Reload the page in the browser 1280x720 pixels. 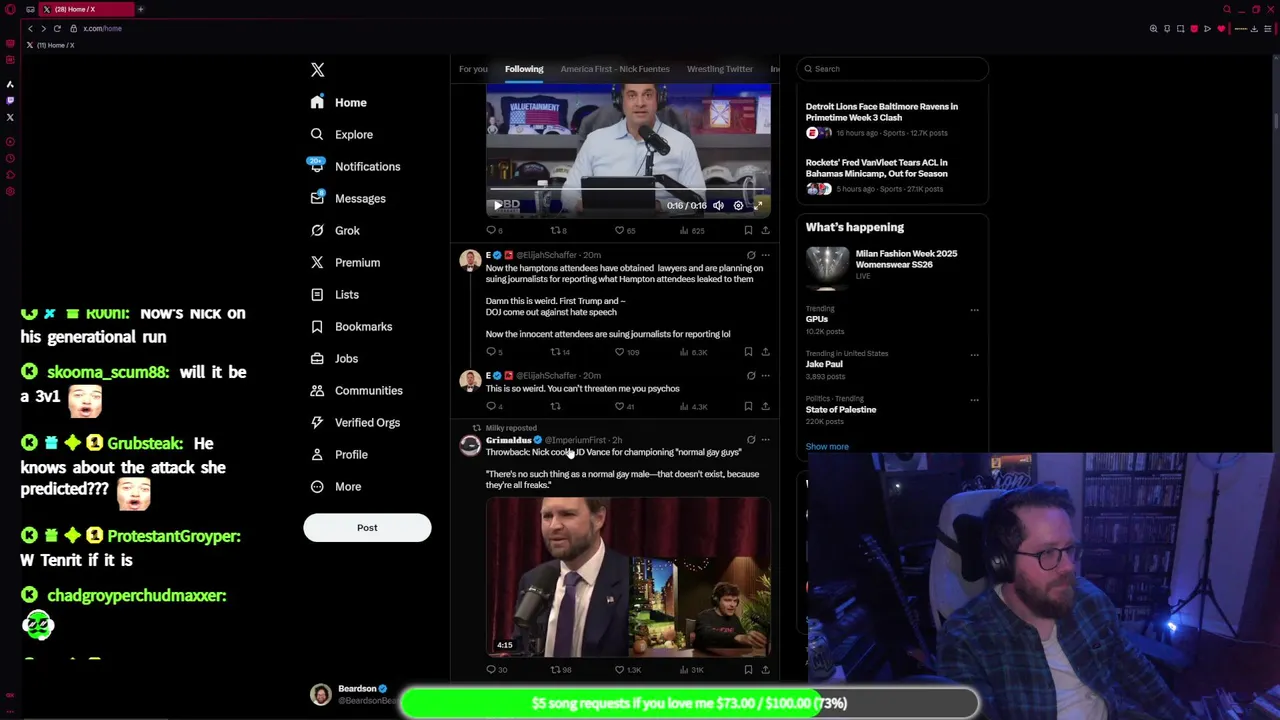point(57,28)
